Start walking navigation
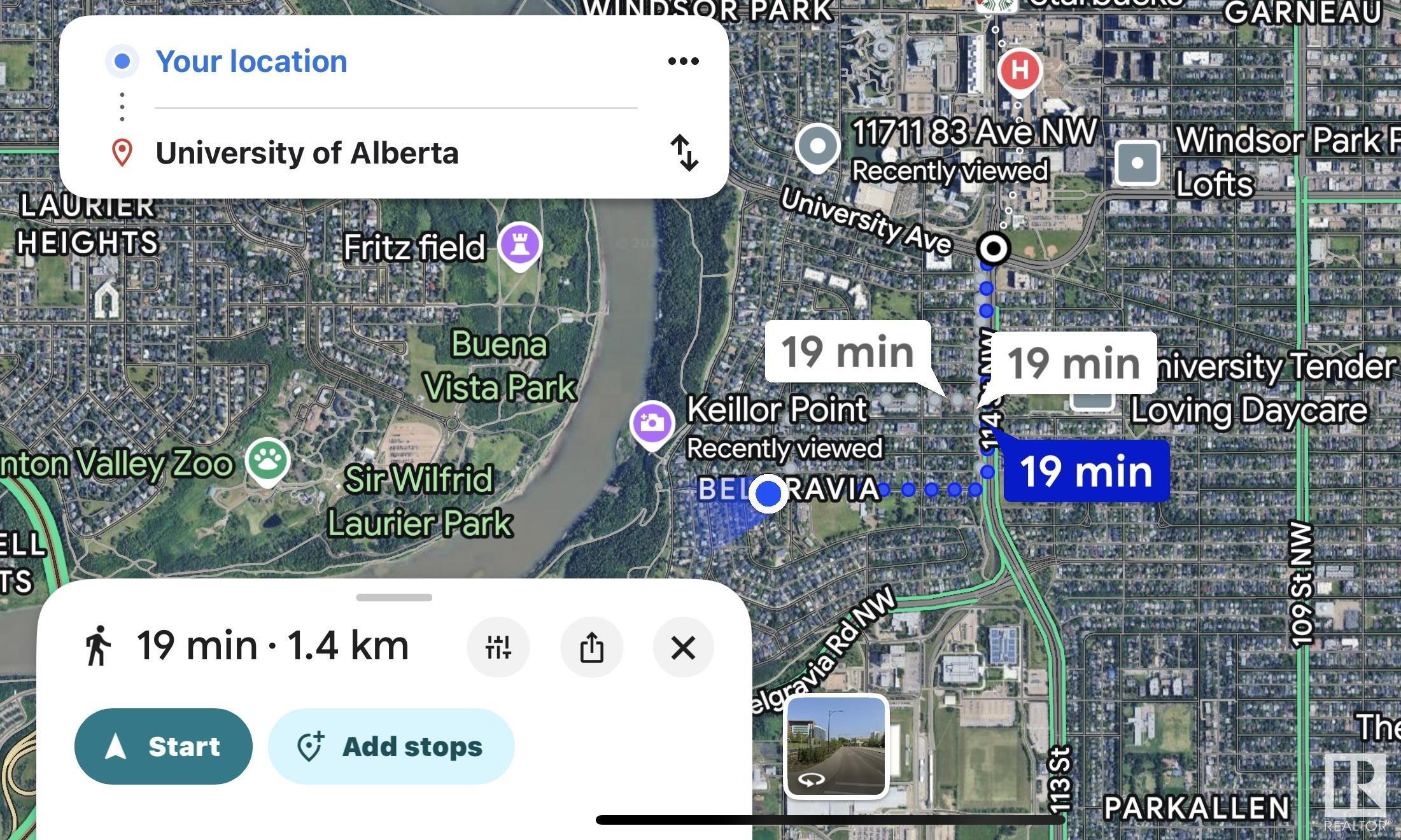Screen dimensions: 1401x840 [163, 746]
